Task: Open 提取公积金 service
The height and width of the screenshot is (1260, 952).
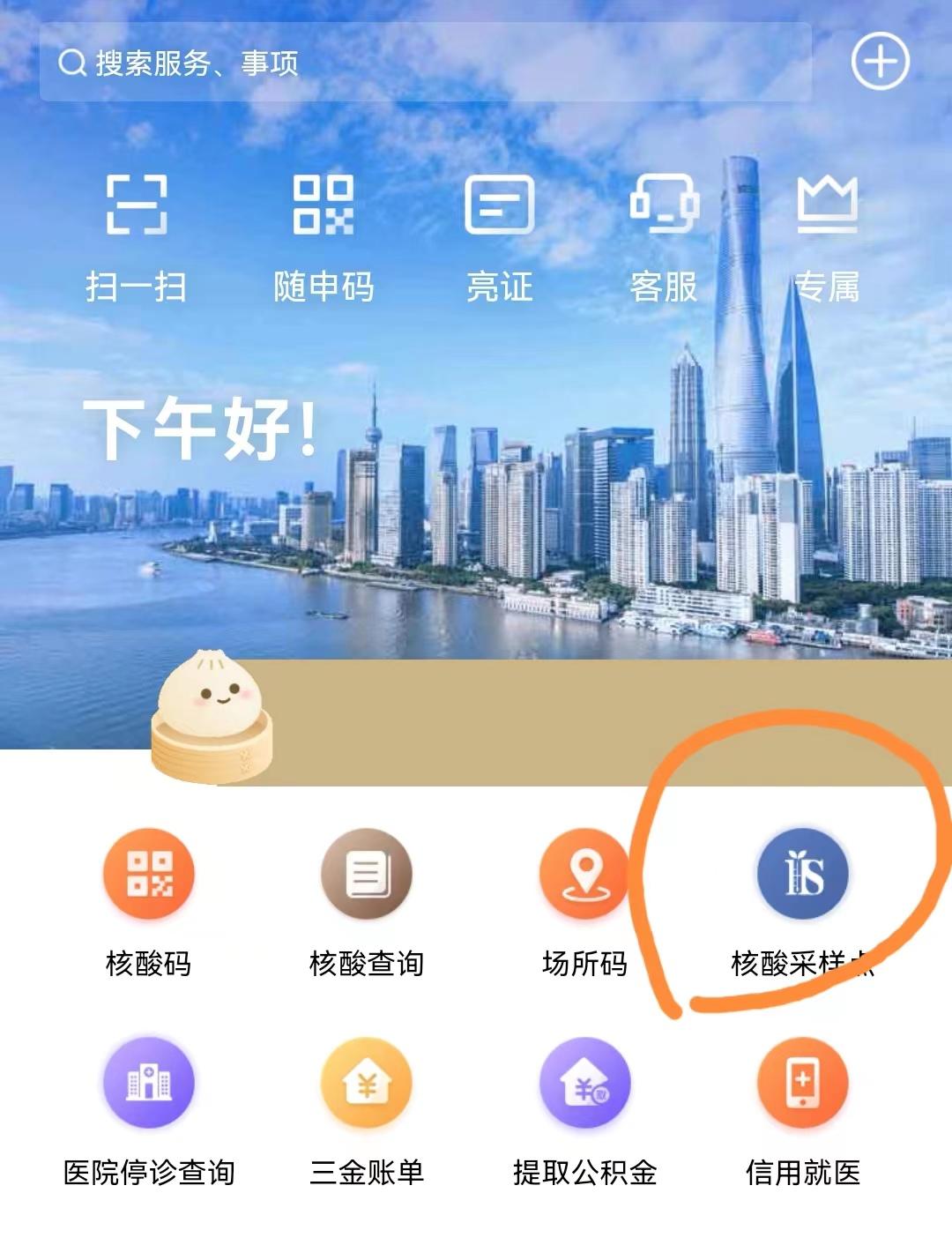Action: coord(584,1111)
